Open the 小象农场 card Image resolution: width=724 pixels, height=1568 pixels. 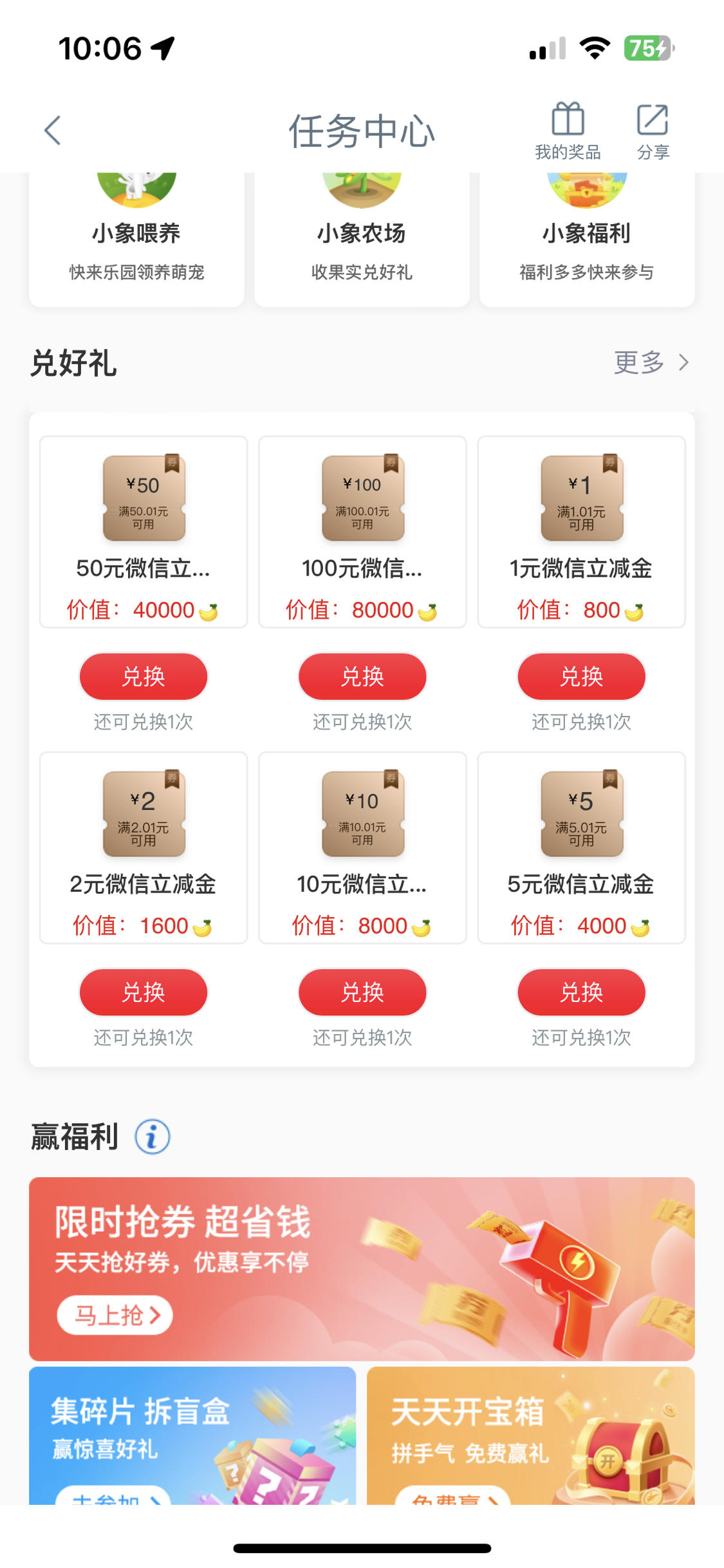(362, 239)
